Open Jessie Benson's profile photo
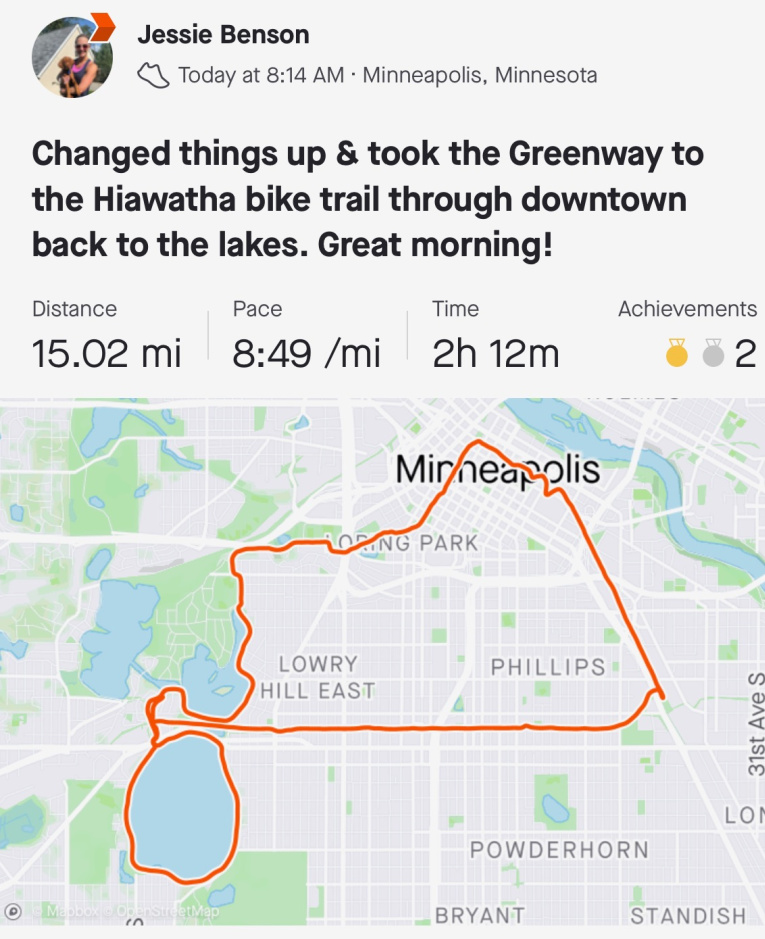Viewport: 765px width, 939px height. pos(72,57)
